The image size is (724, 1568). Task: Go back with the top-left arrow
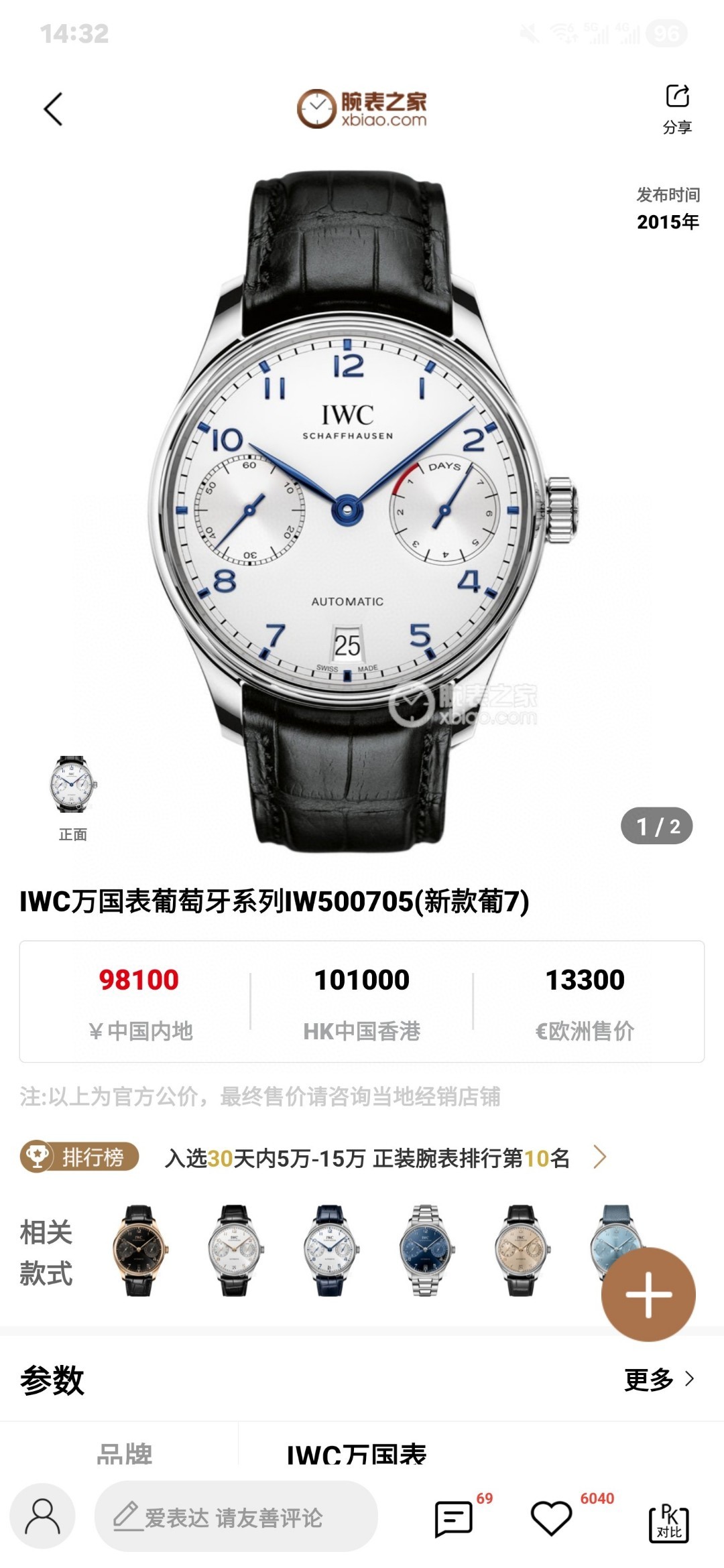[53, 109]
